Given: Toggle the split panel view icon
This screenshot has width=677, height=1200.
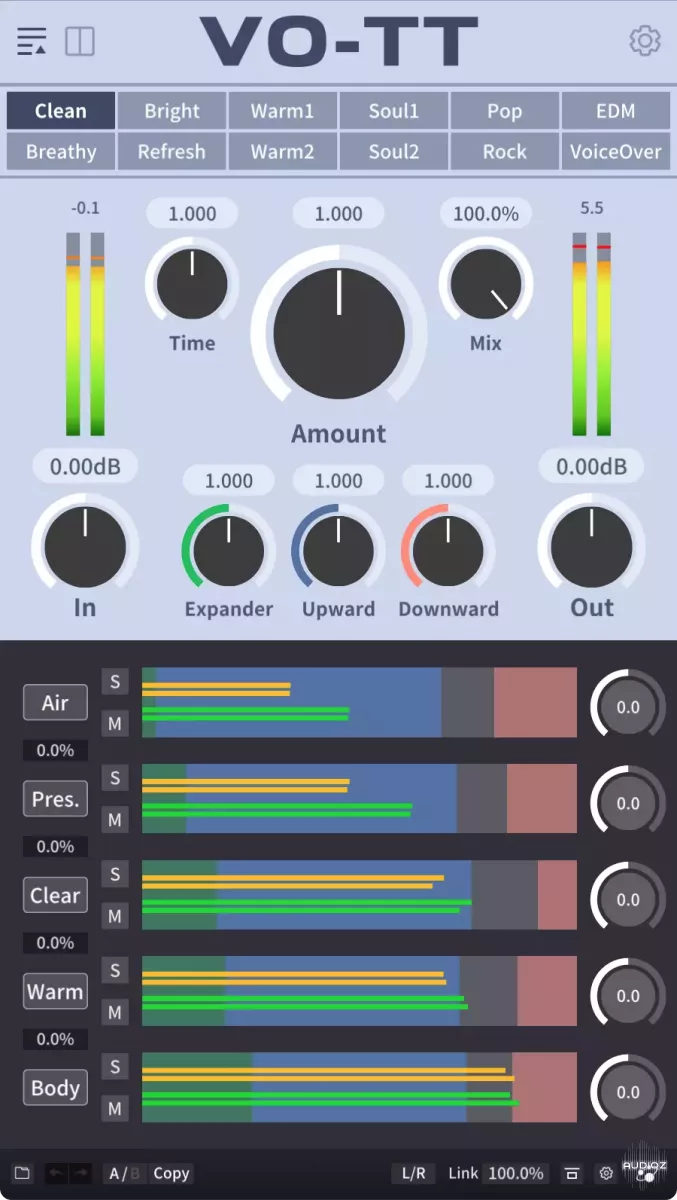Looking at the screenshot, I should (80, 41).
